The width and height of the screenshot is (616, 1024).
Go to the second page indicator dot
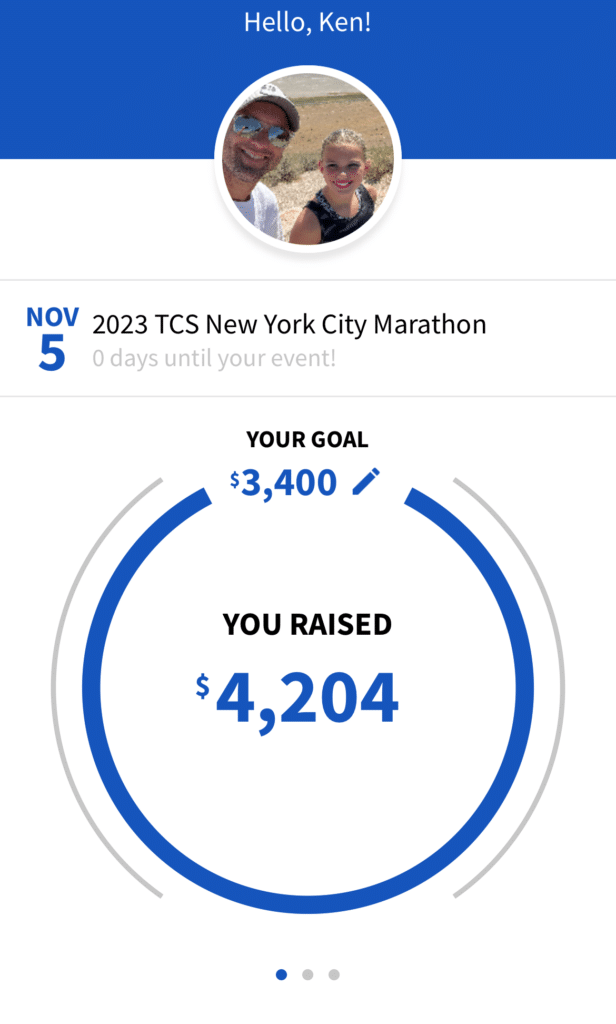click(x=308, y=974)
